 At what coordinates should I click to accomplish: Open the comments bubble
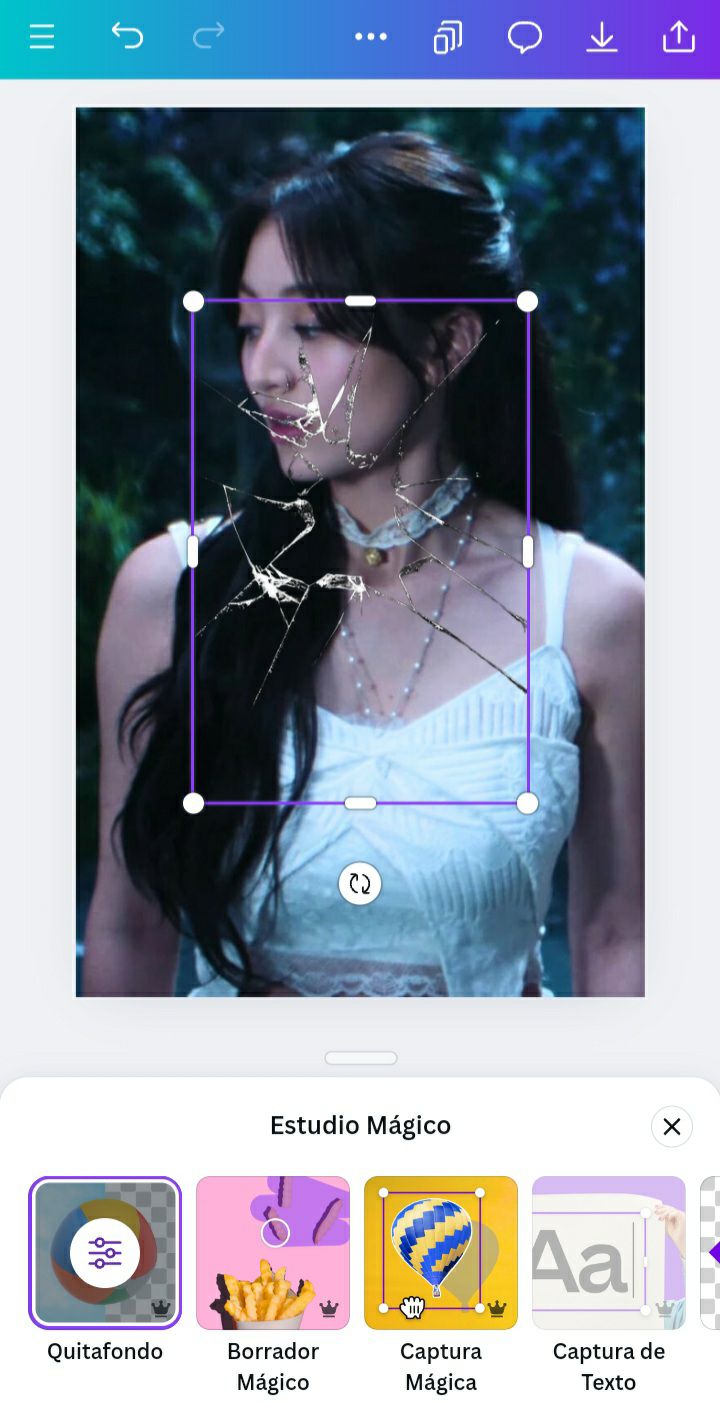(524, 38)
